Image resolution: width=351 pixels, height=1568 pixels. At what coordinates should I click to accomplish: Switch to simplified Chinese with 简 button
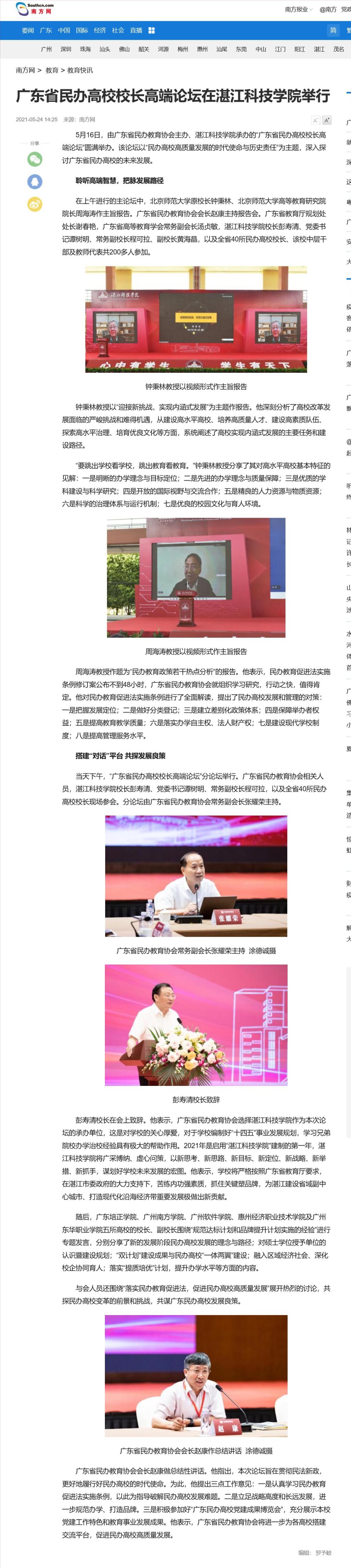[x=333, y=30]
